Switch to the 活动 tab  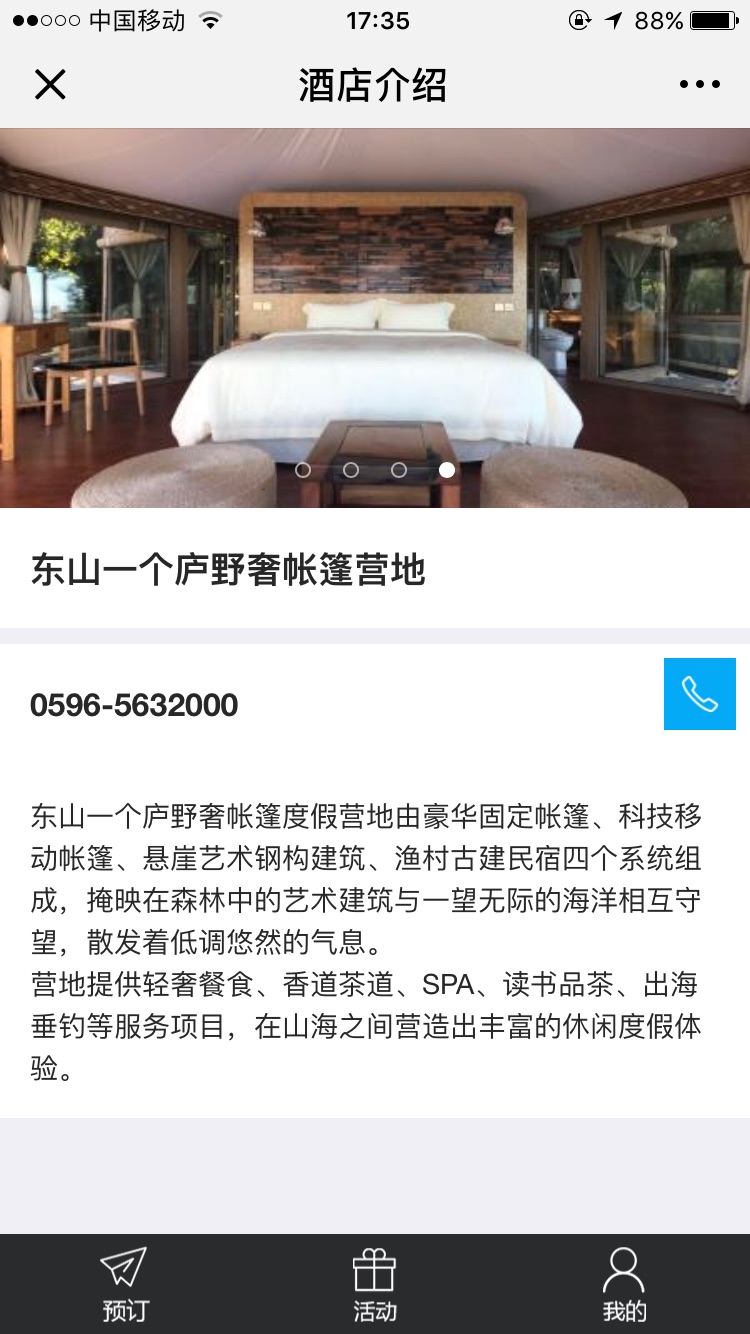(x=375, y=1285)
